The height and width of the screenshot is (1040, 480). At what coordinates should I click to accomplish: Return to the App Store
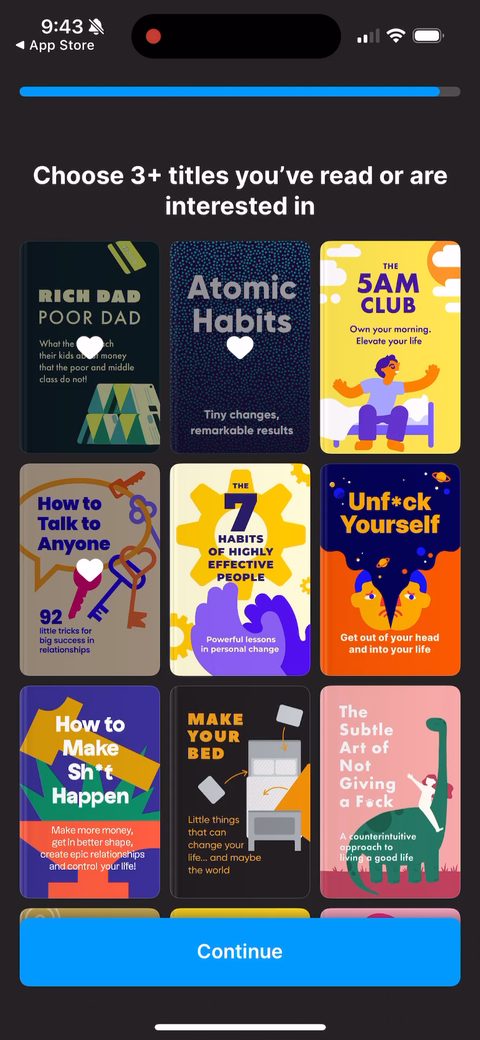[x=55, y=45]
